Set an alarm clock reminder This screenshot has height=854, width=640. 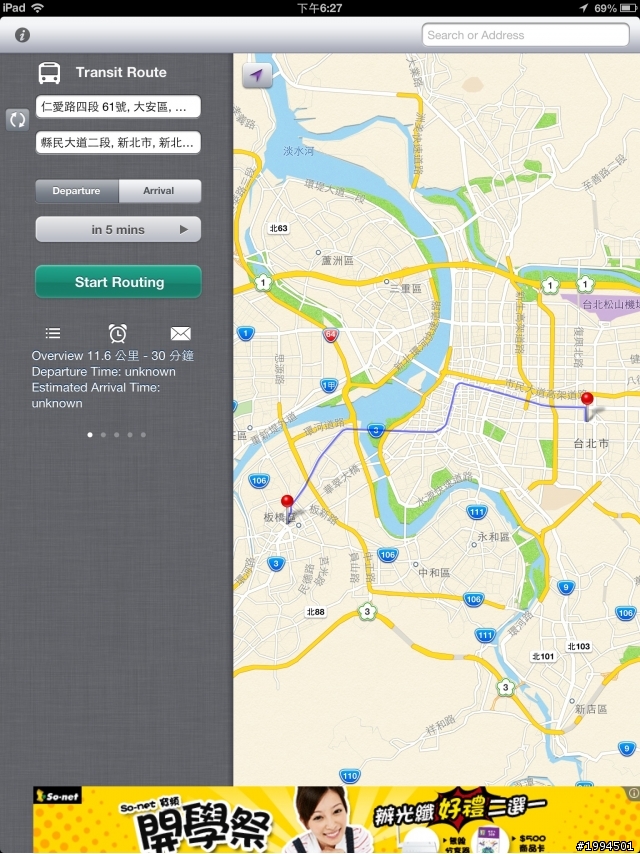[x=118, y=333]
